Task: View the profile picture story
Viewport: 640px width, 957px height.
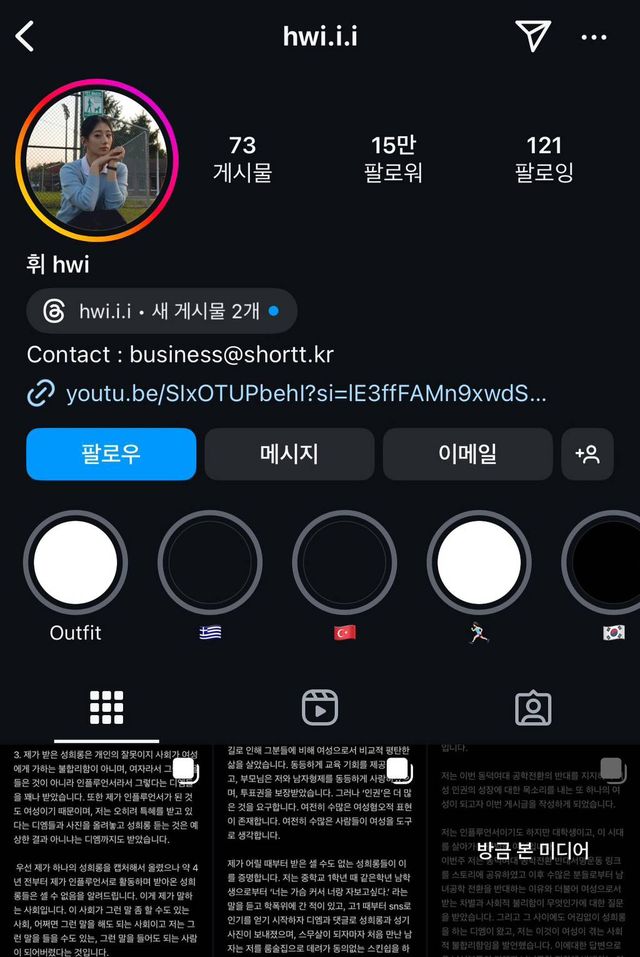Action: click(97, 160)
